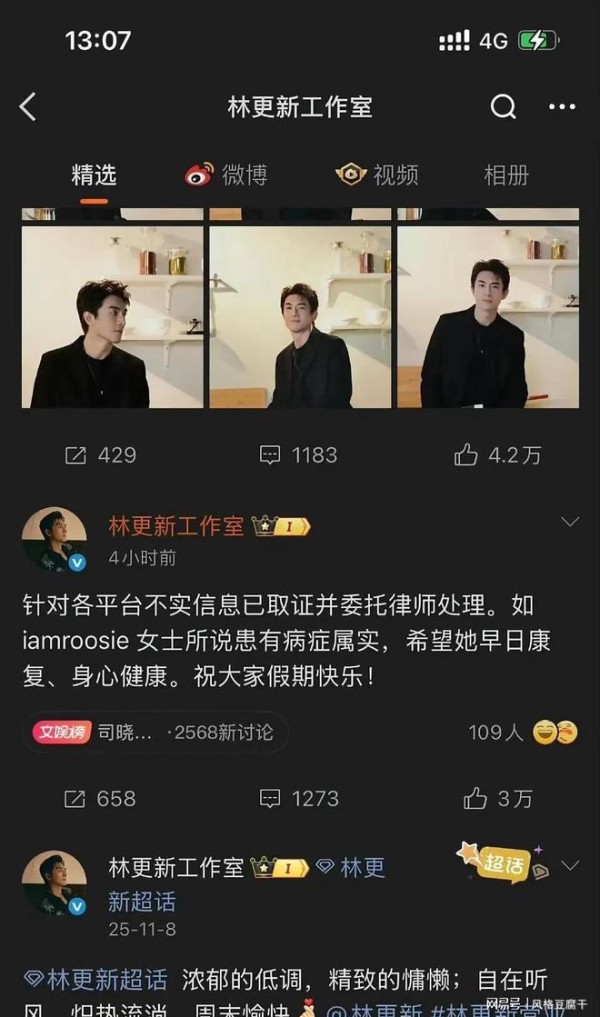Like the statement post with 3万 likes
Viewport: 600px width, 1017px height.
point(498,798)
